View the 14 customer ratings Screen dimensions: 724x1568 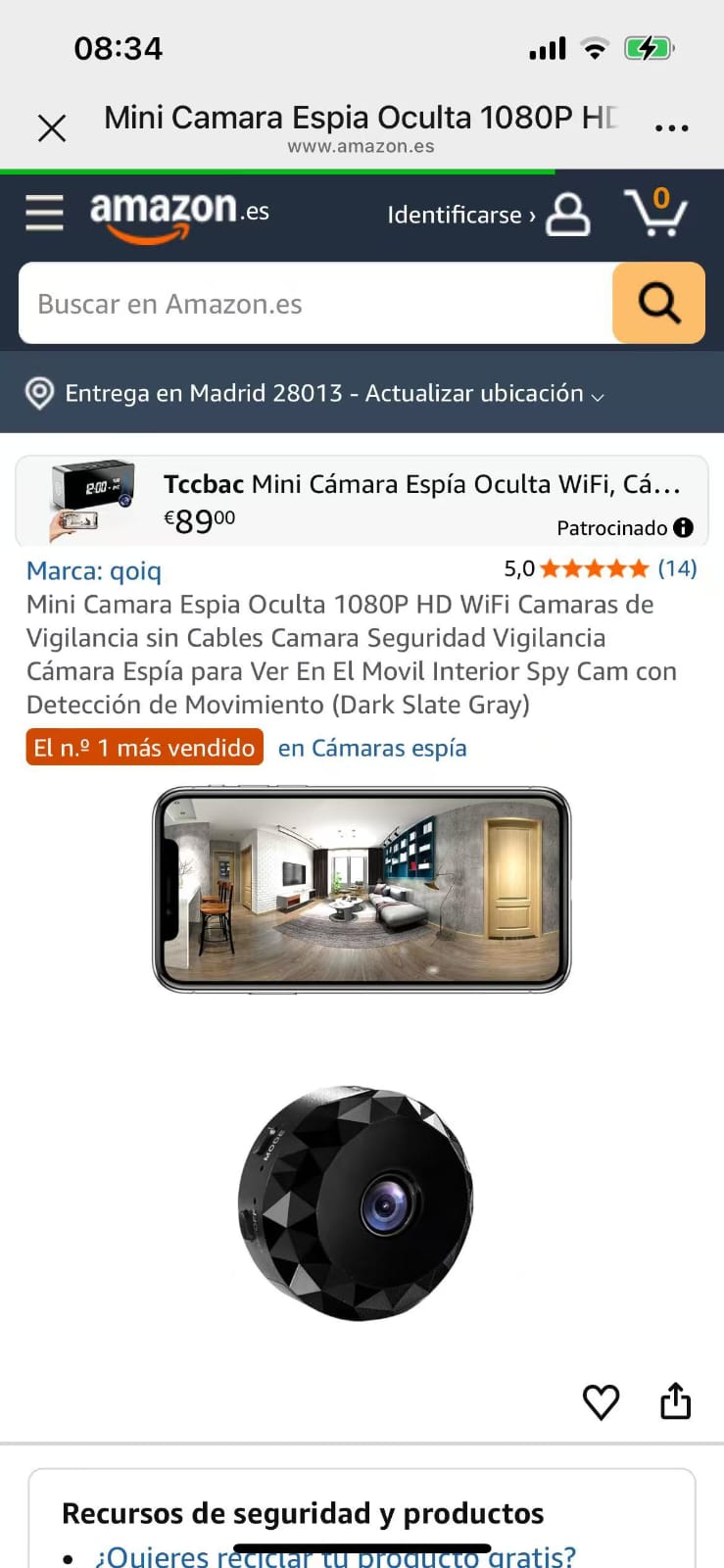pyautogui.click(x=676, y=568)
